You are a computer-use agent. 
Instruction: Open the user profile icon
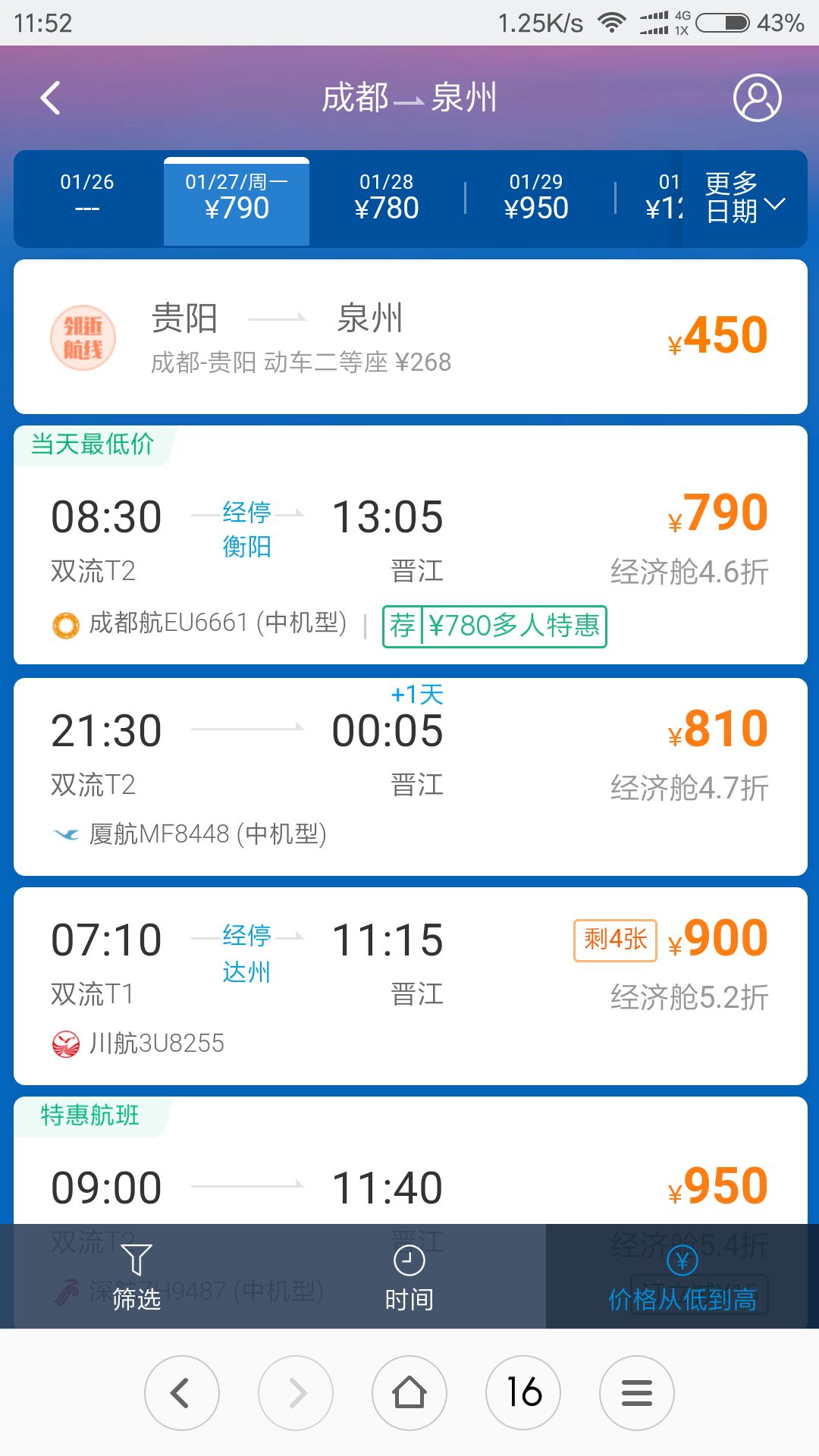pos(757,98)
